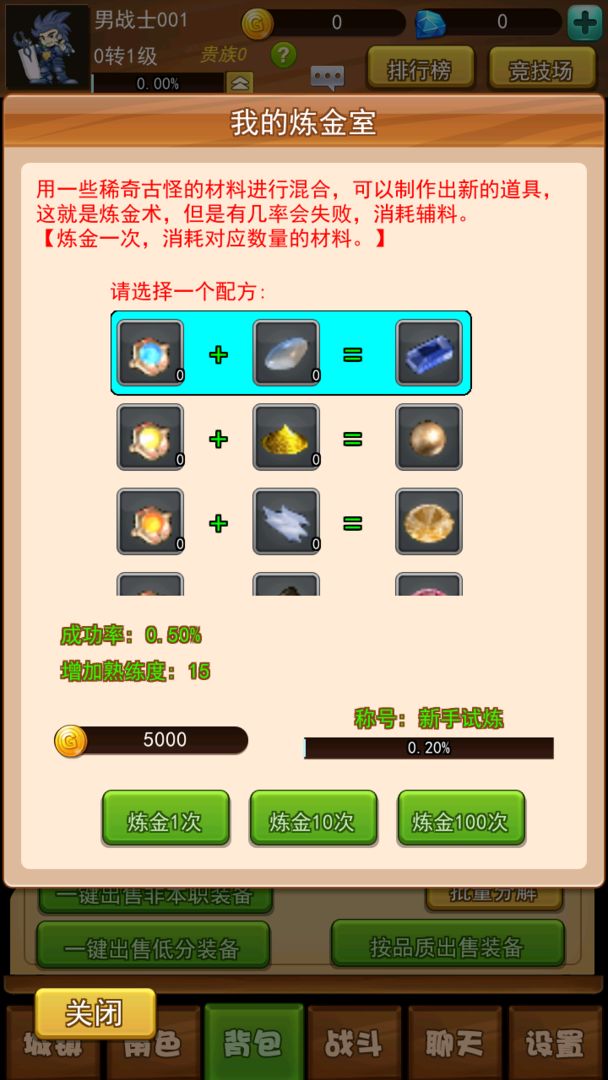Expand the experience bar arrow toggle
Viewport: 608px width, 1080px height.
(240, 83)
